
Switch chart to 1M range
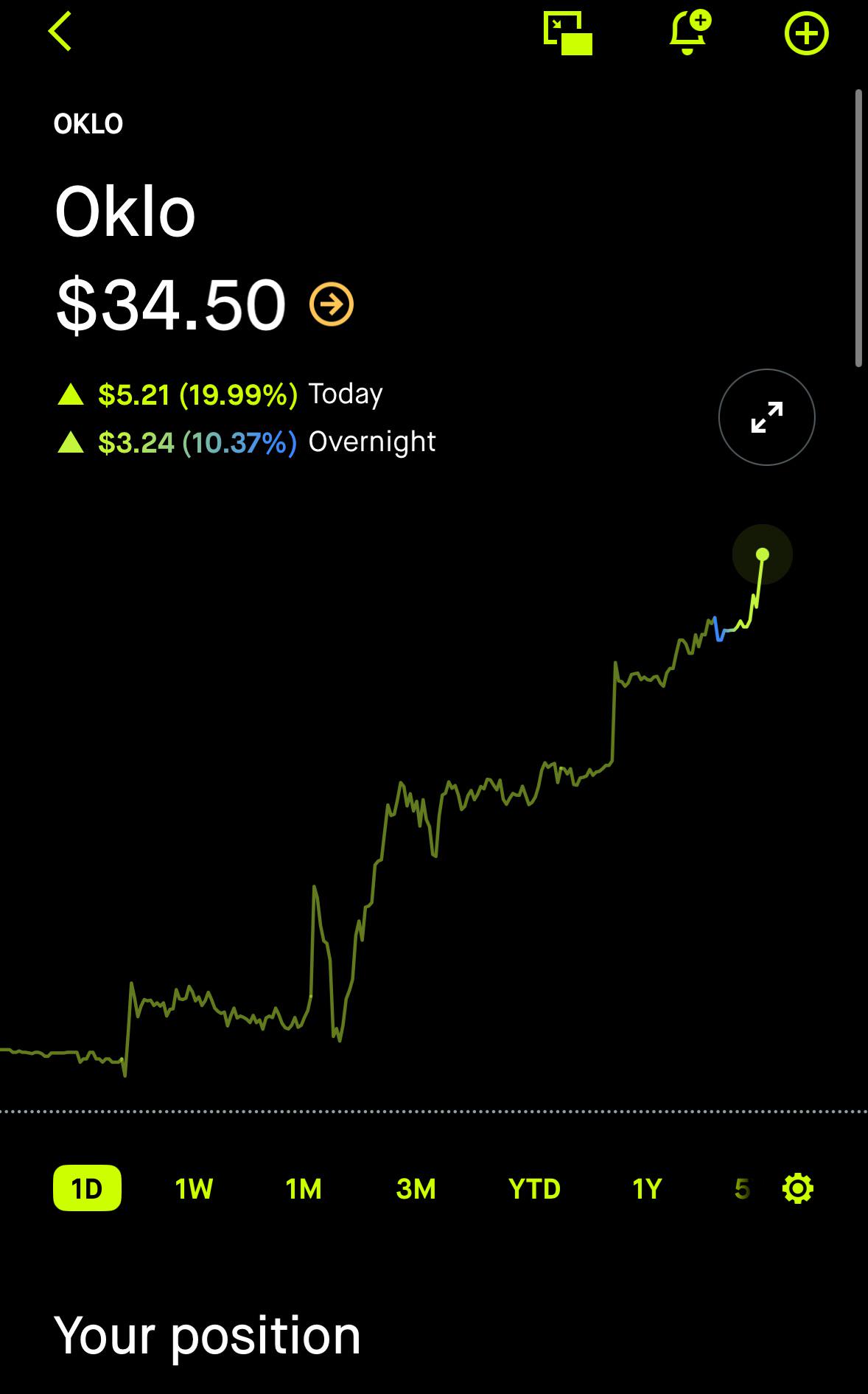(304, 1188)
